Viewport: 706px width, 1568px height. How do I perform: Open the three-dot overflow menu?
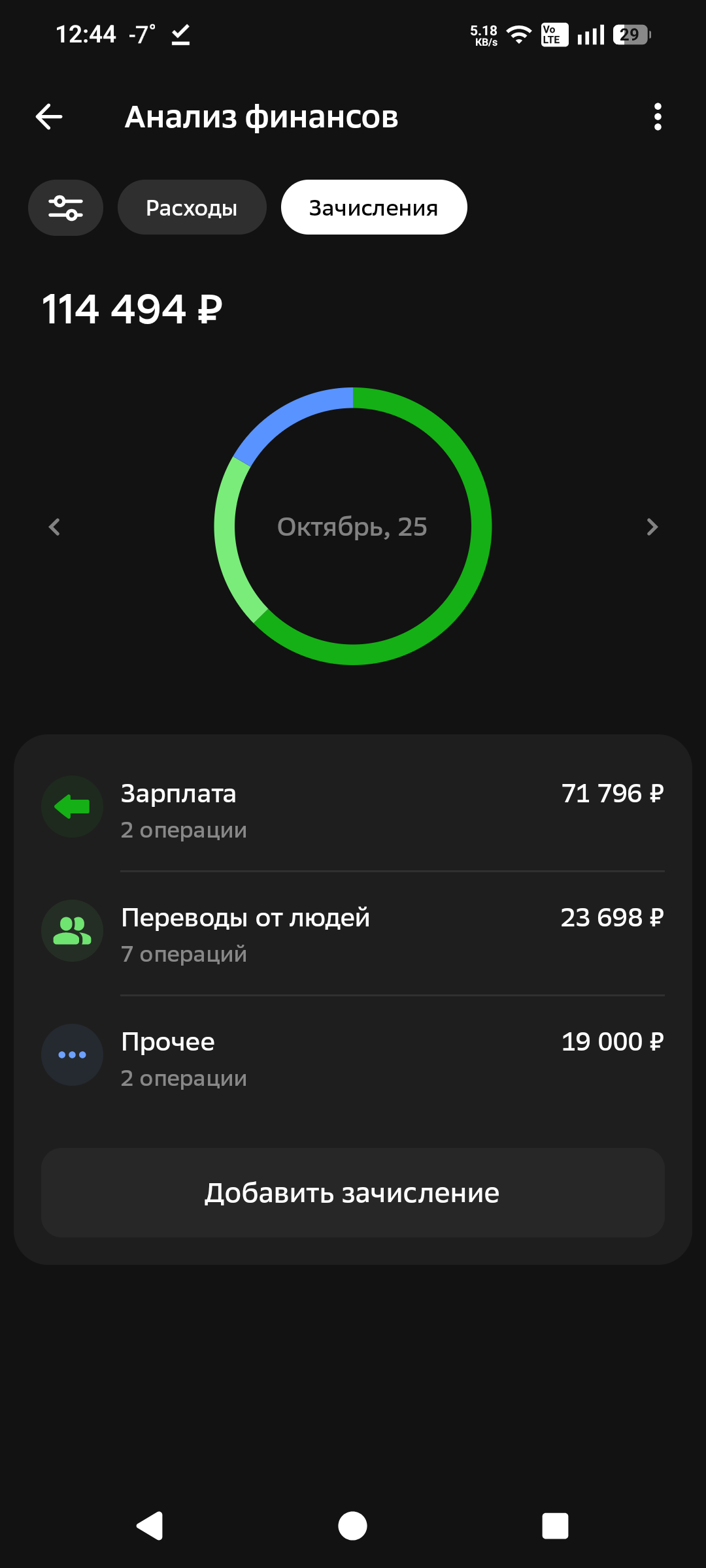pos(658,117)
